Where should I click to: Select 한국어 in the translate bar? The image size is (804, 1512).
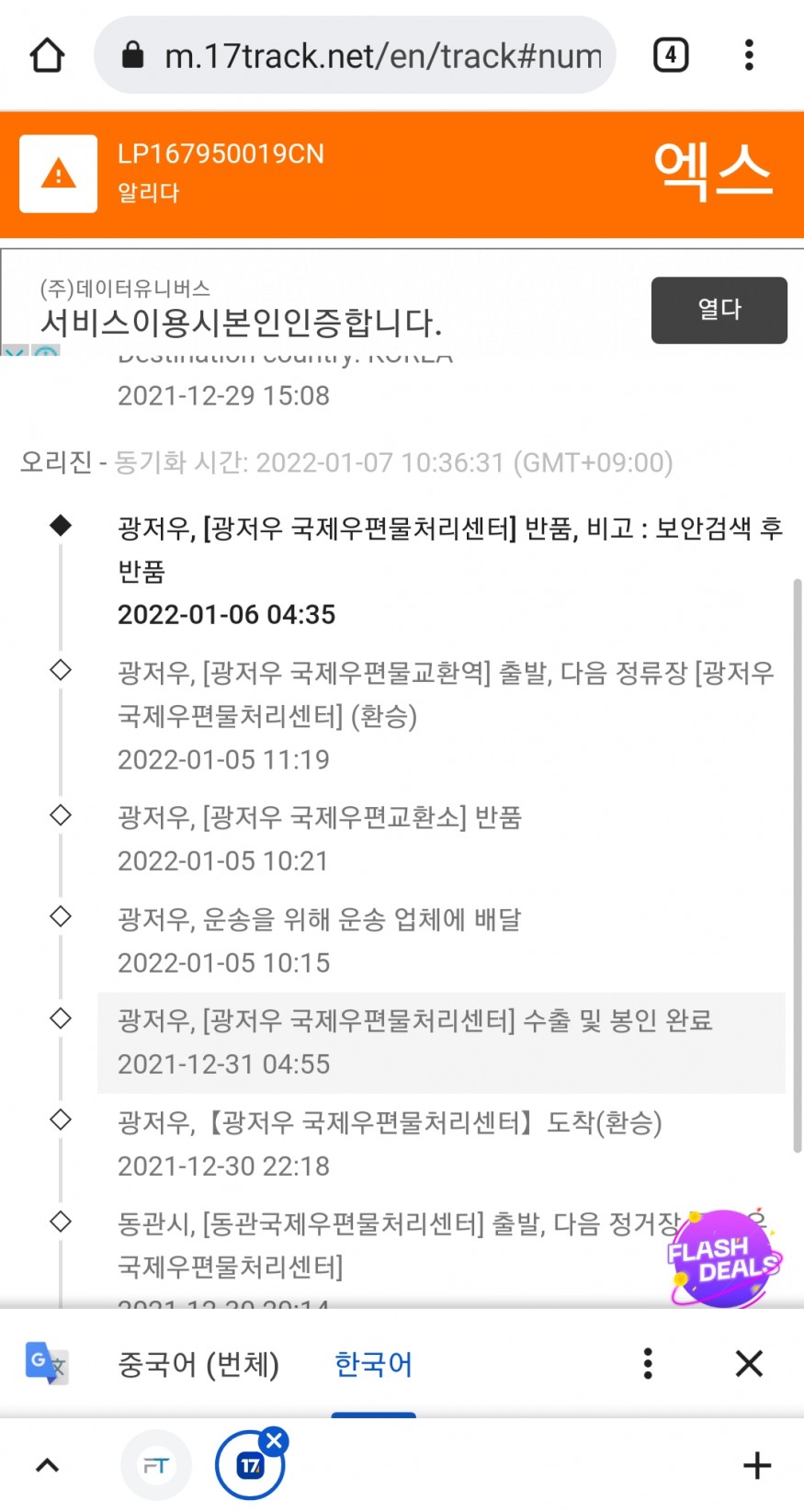tap(373, 1365)
